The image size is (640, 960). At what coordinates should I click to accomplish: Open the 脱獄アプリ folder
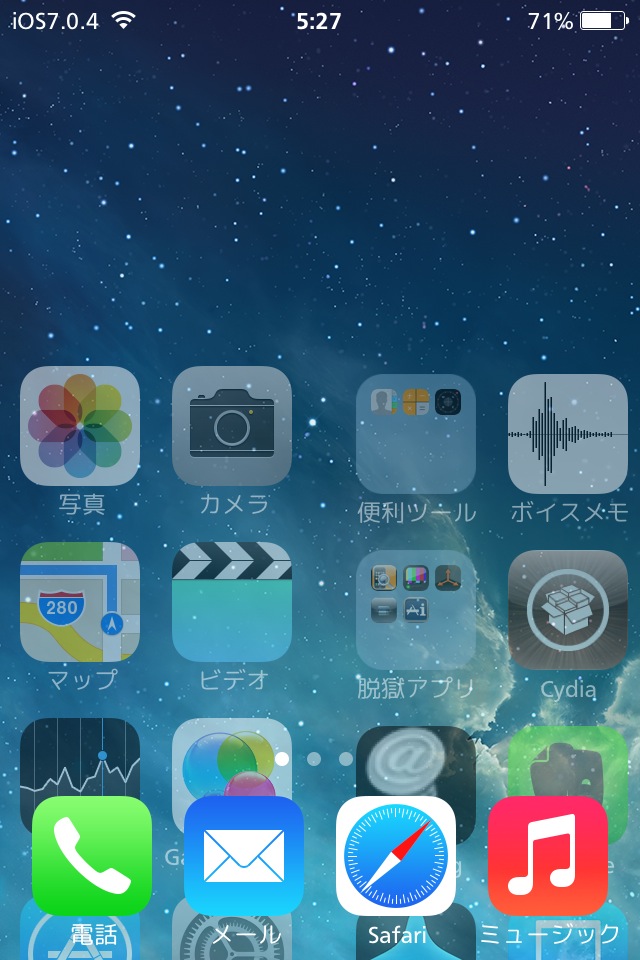coord(416,610)
